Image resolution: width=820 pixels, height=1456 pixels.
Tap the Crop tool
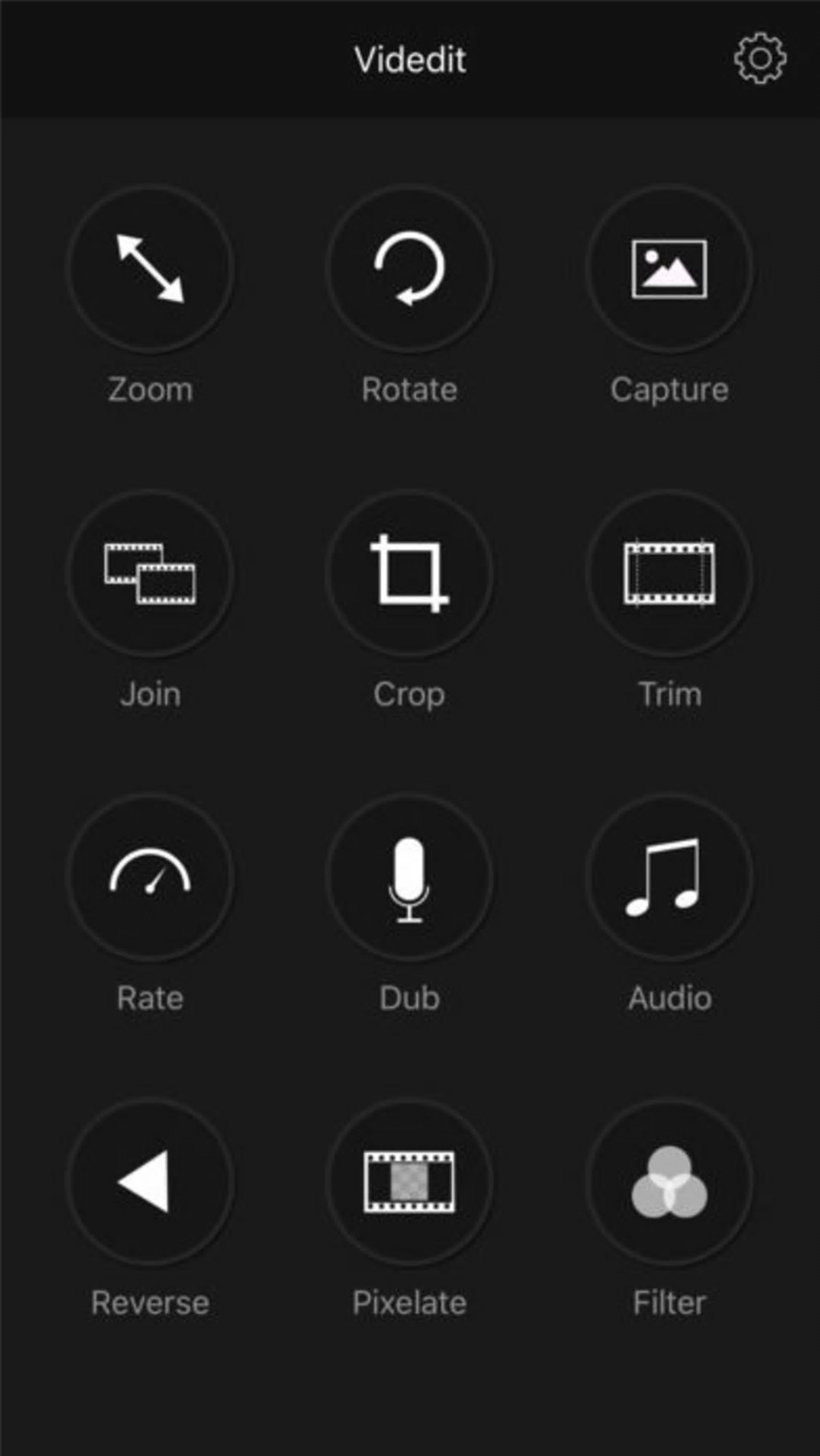pos(410,573)
